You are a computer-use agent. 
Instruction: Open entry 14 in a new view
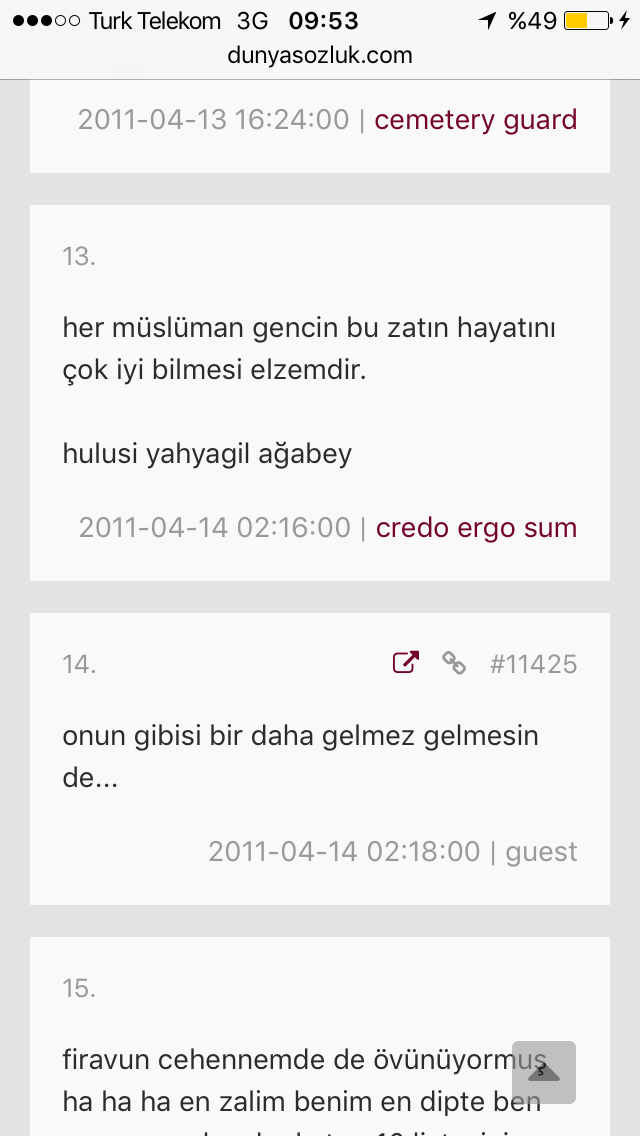coord(405,663)
